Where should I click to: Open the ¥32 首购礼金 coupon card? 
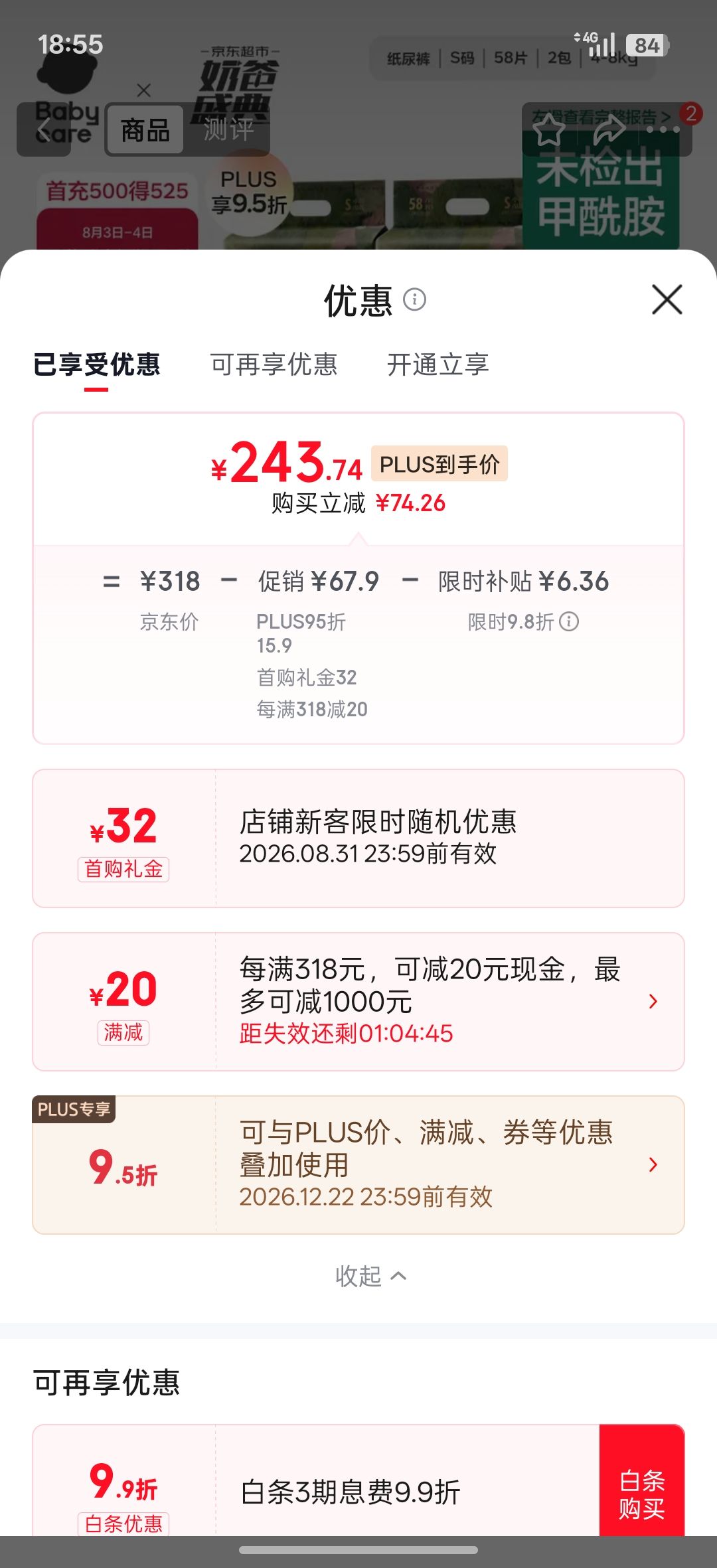tap(358, 838)
